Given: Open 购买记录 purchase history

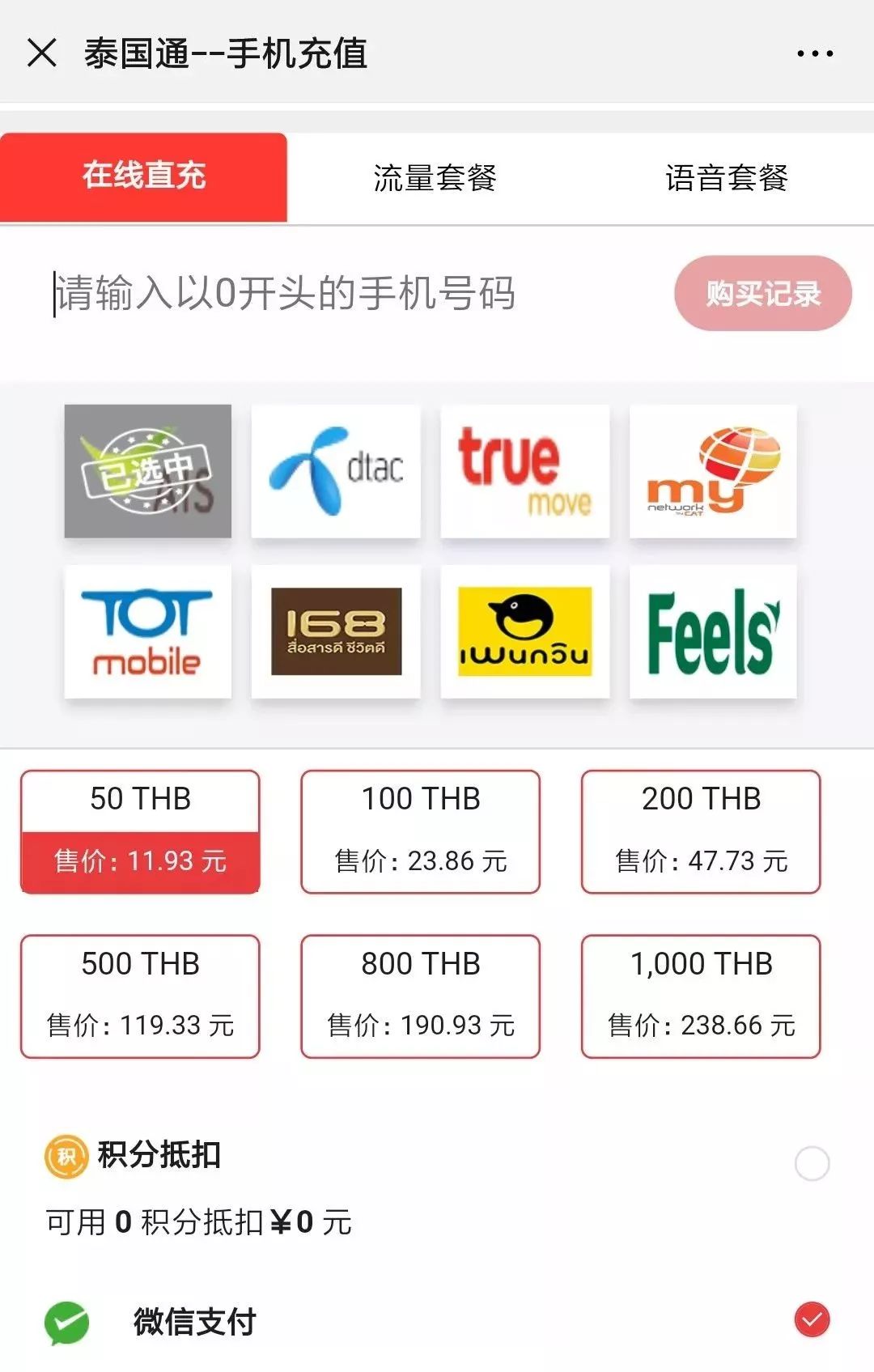Looking at the screenshot, I should pos(762,293).
